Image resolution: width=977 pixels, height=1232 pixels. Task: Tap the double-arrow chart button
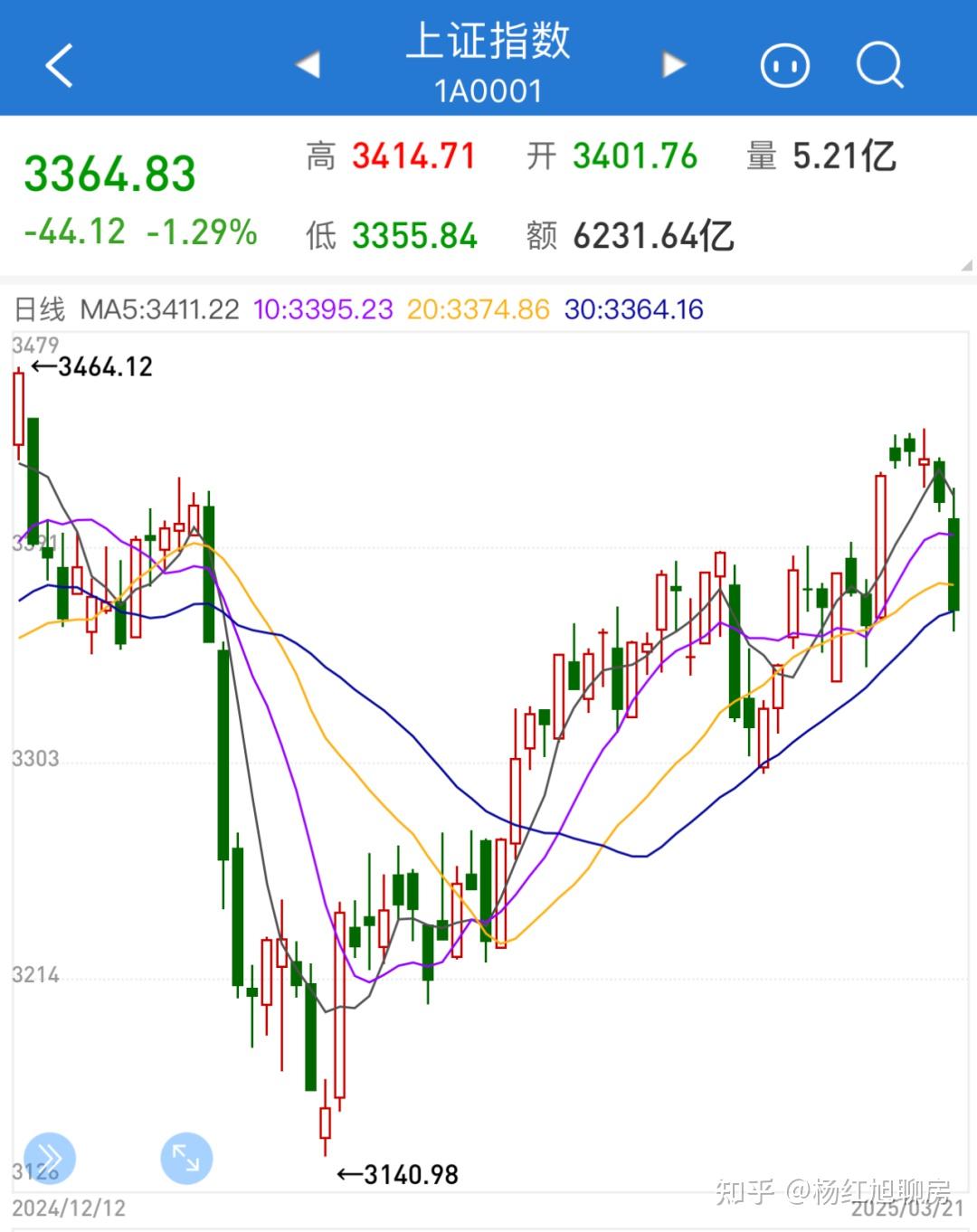49,1158
